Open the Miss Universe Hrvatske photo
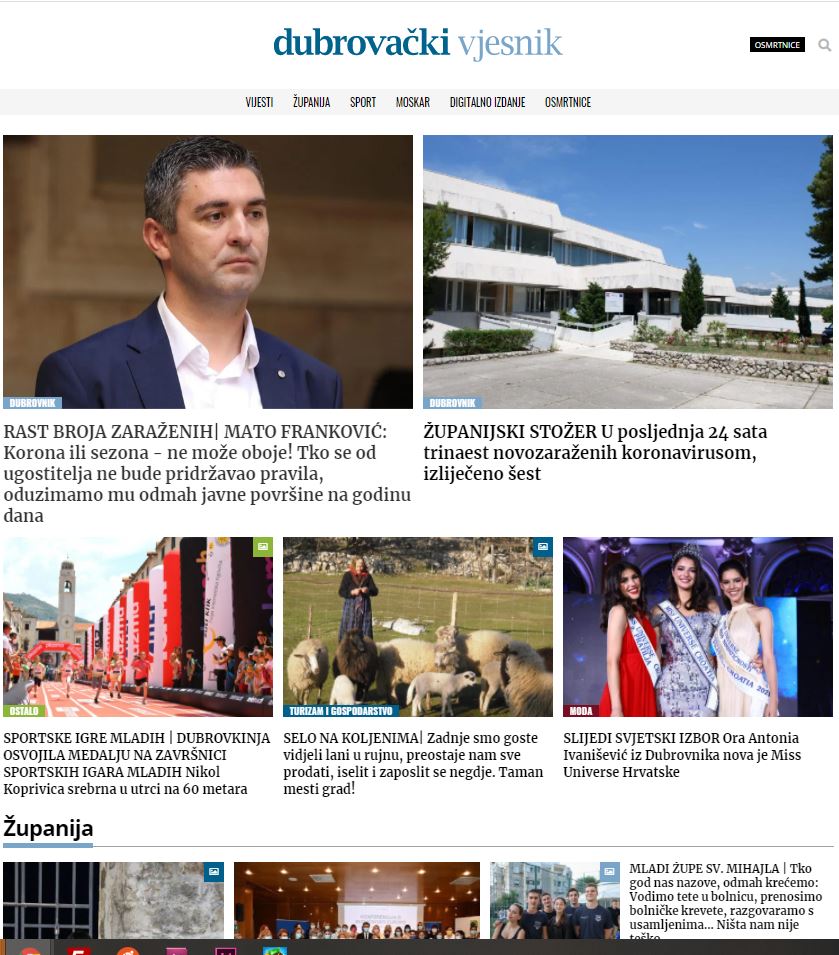This screenshot has height=955, width=839. click(x=697, y=625)
